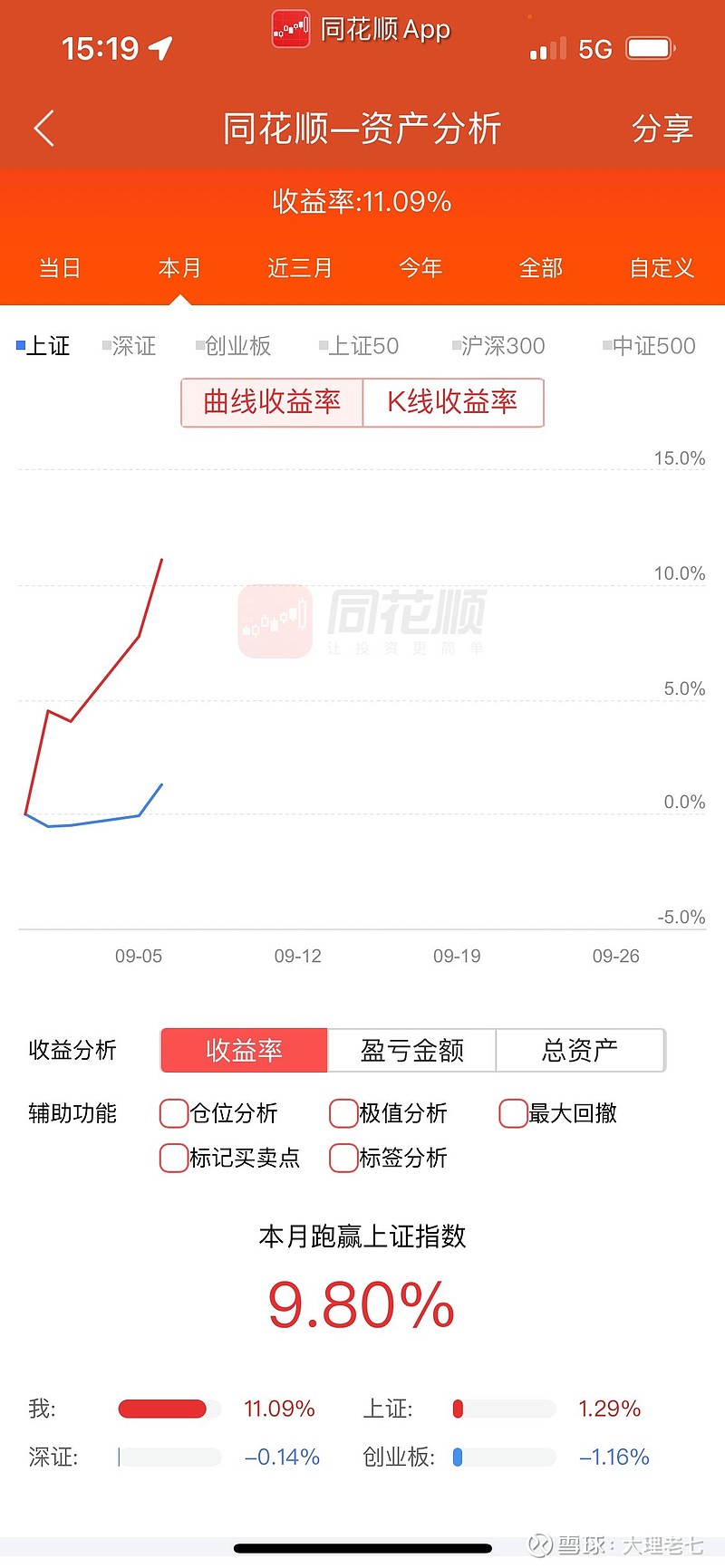
Task: Choose 中证500 as the benchmark
Action: (x=649, y=346)
